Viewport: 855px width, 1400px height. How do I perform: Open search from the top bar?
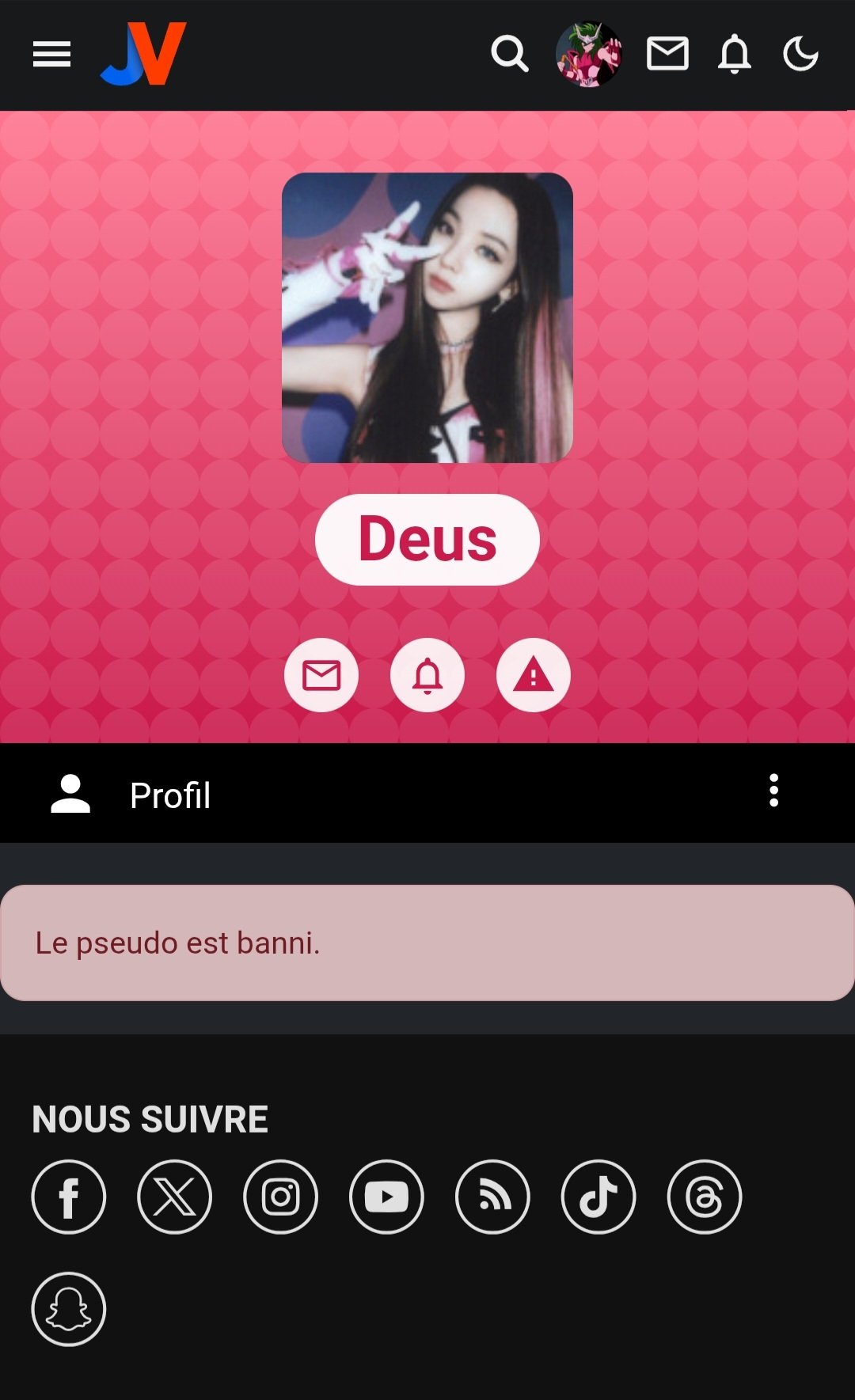[x=509, y=54]
